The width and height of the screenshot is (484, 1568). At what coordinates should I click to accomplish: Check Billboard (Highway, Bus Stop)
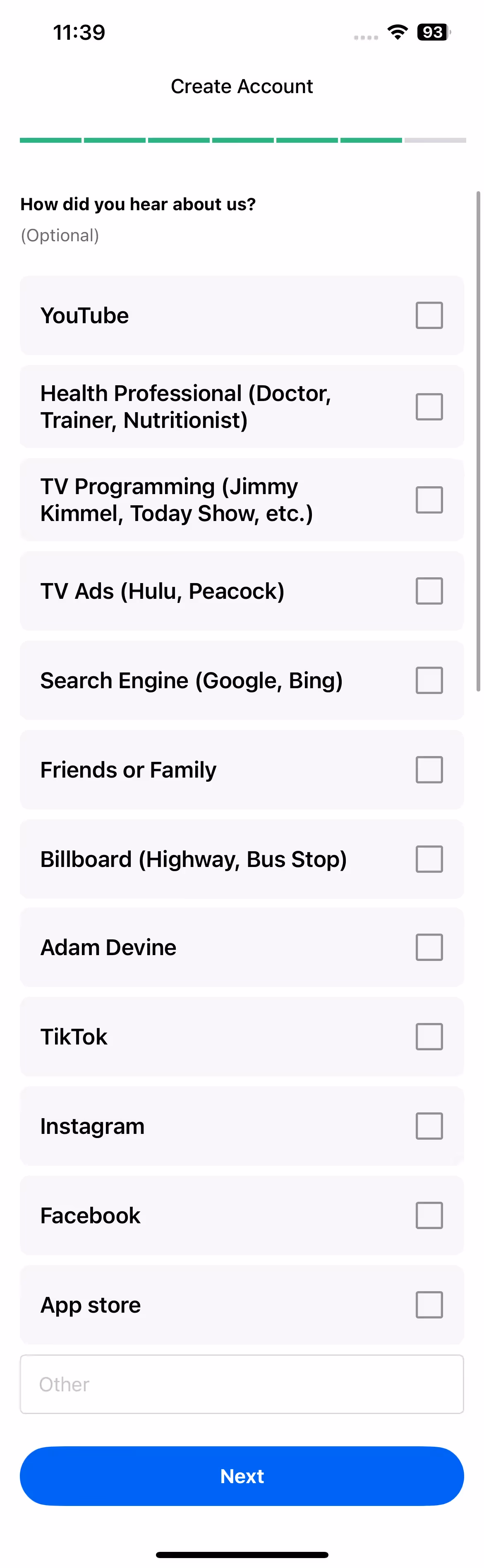coord(429,860)
